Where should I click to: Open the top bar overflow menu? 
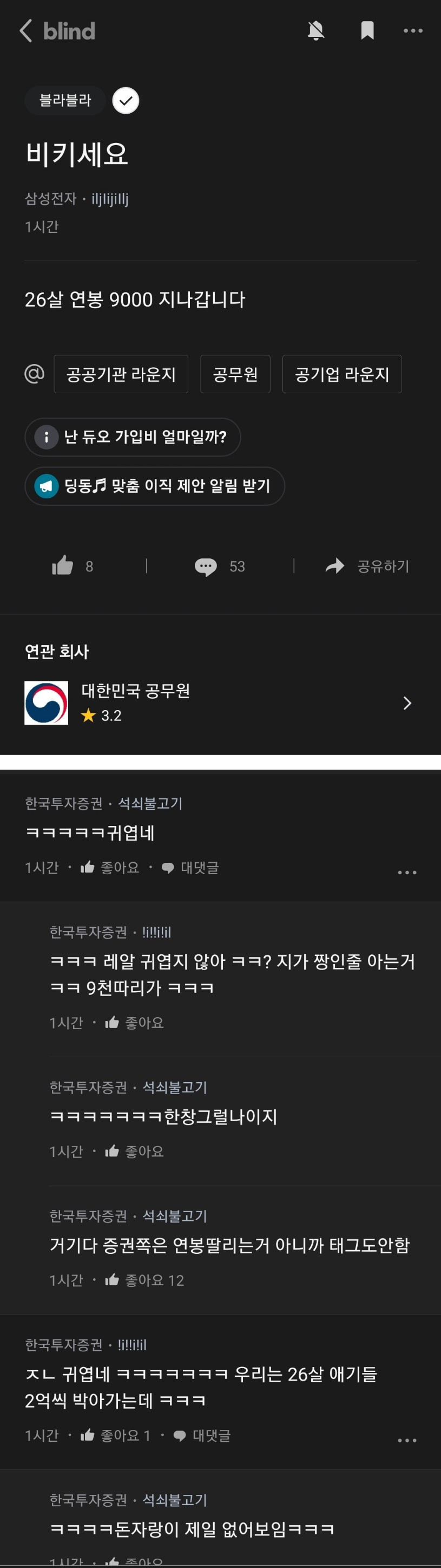coord(413,30)
